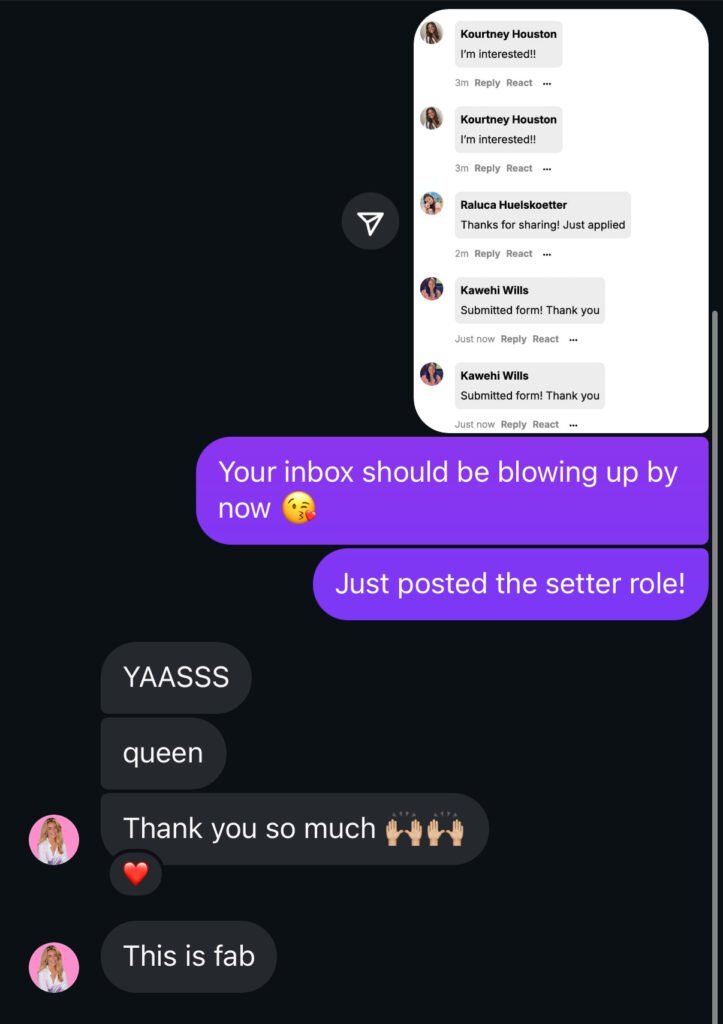Open the sender's avatar beside "This is fab"
Image resolution: width=723 pixels, height=1024 pixels.
pos(54,967)
